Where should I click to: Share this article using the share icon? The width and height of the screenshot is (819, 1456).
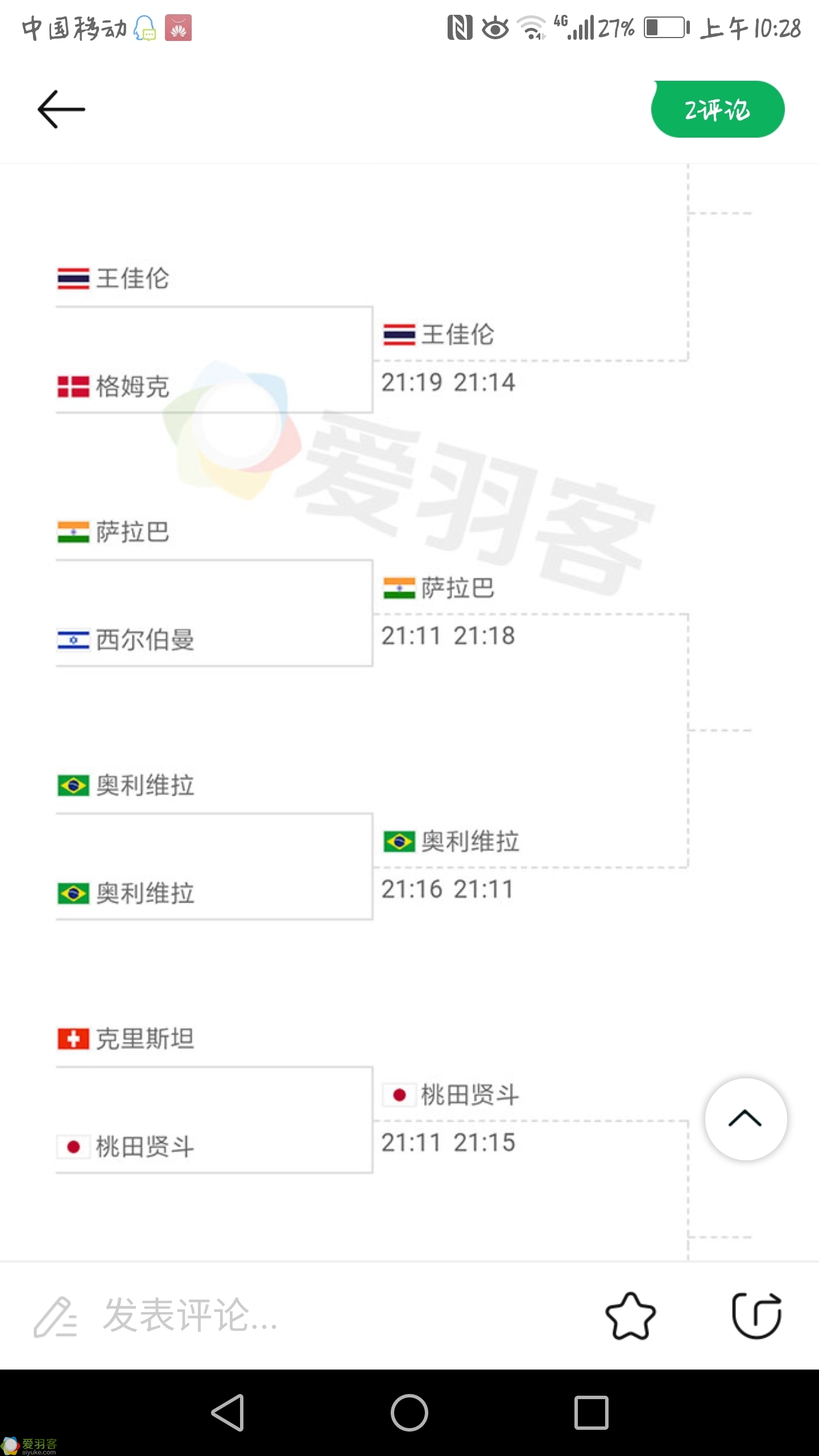coord(756,1316)
